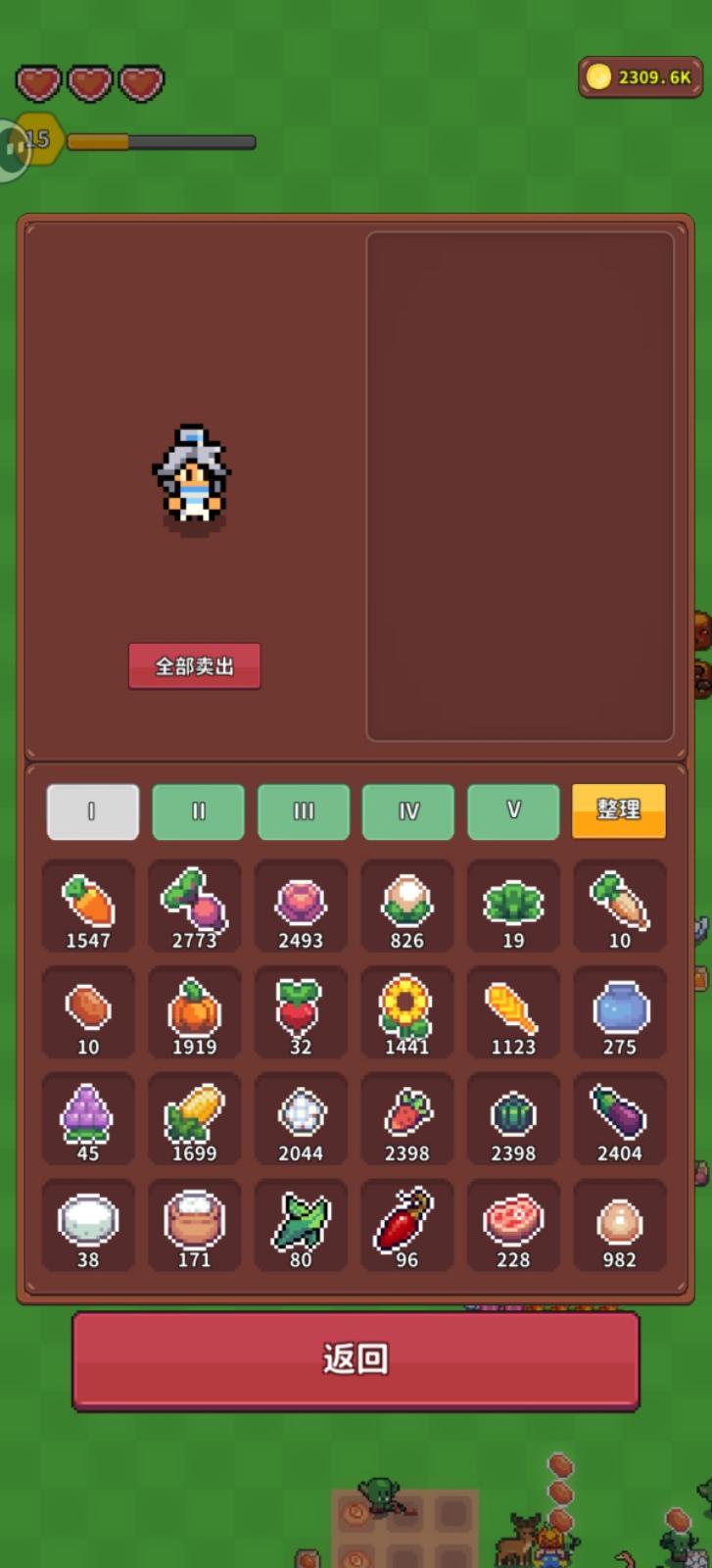712x1568 pixels.
Task: Select the blue jar item showing 275
Action: click(x=620, y=1012)
